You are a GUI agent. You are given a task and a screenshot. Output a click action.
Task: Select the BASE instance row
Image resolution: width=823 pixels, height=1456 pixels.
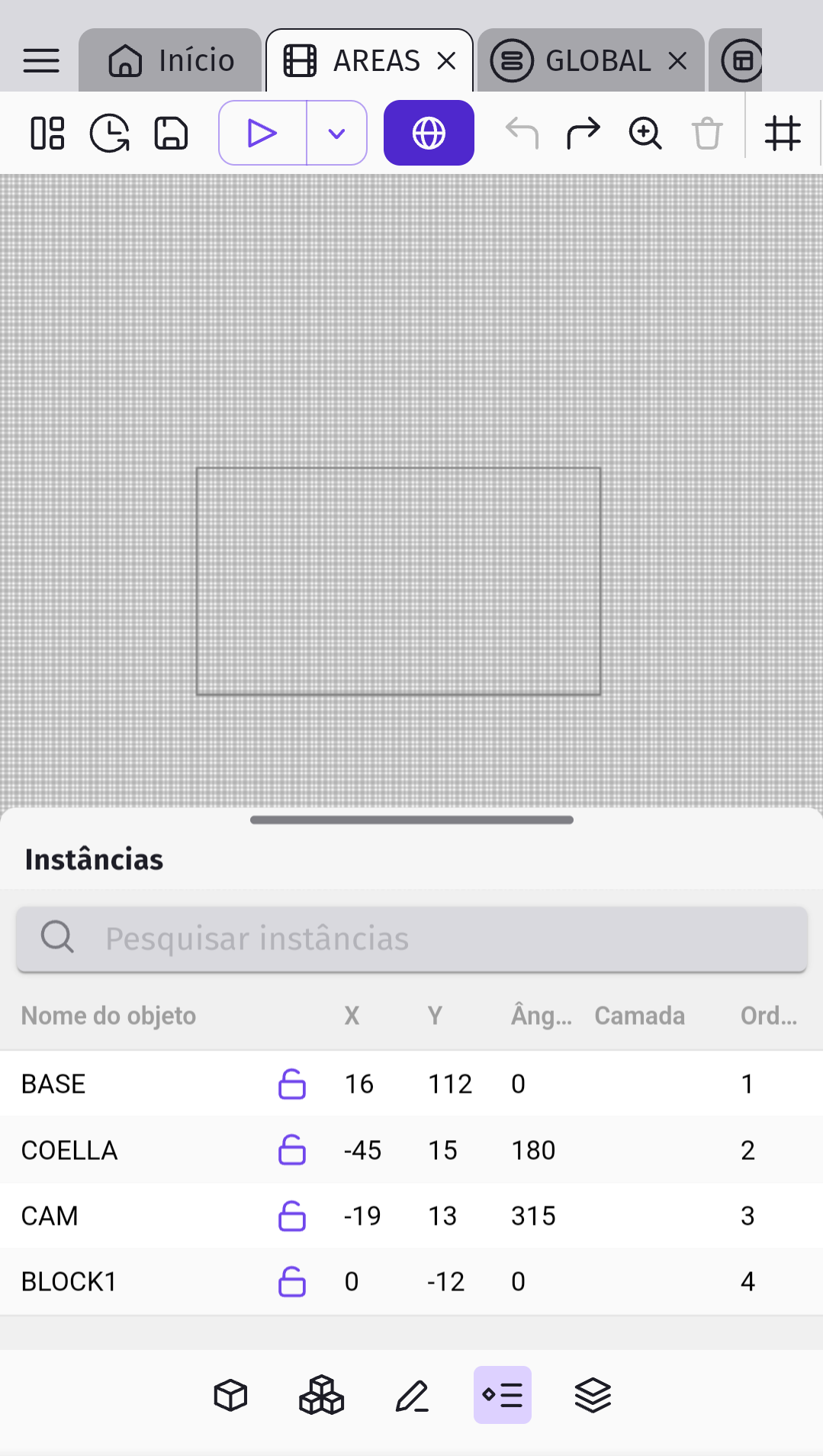412,1084
